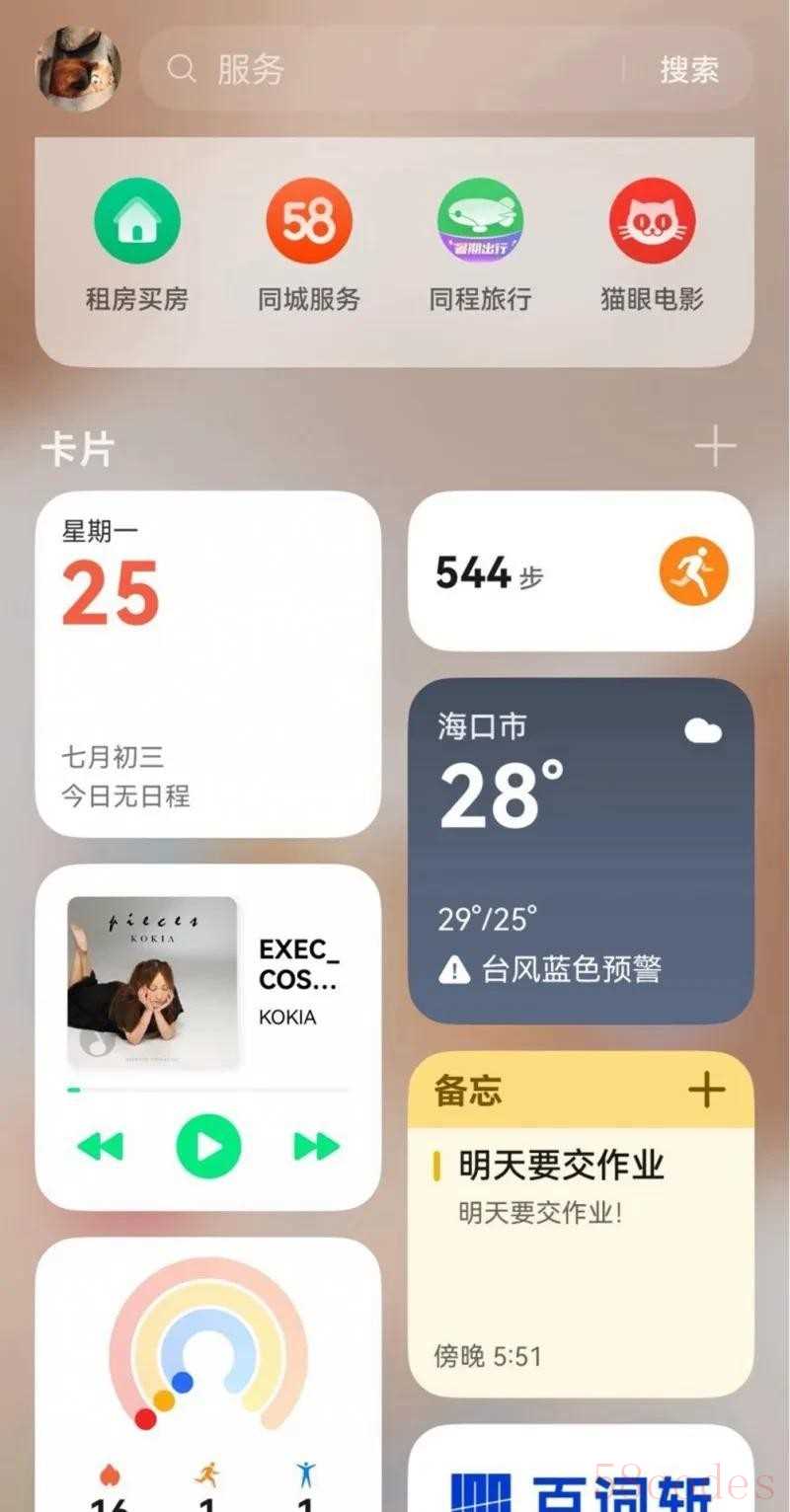
Task: Add a new memo in 备忘
Action: tap(706, 1091)
